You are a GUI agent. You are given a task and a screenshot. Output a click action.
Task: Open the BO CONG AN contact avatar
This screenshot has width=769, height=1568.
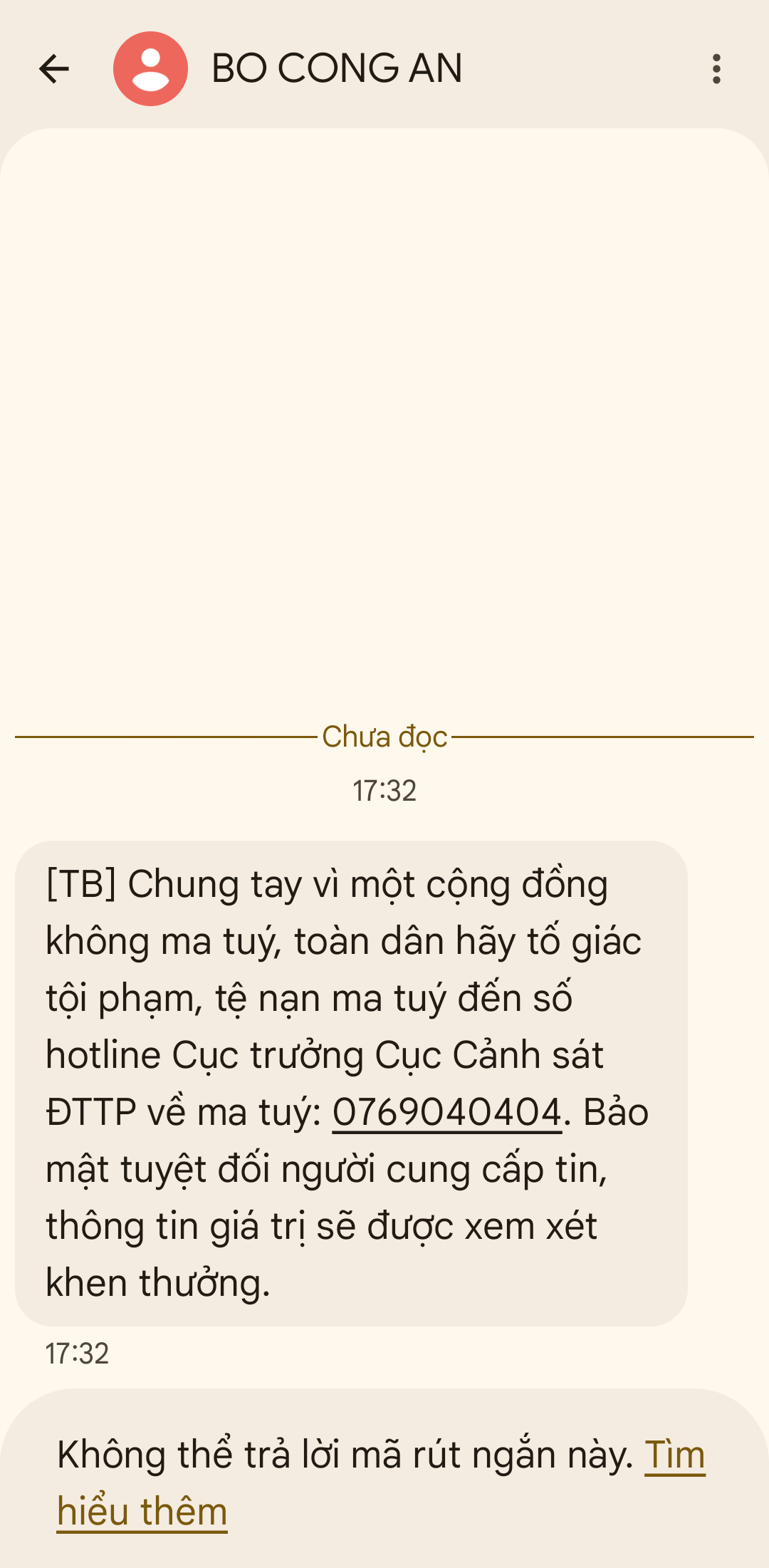point(150,69)
